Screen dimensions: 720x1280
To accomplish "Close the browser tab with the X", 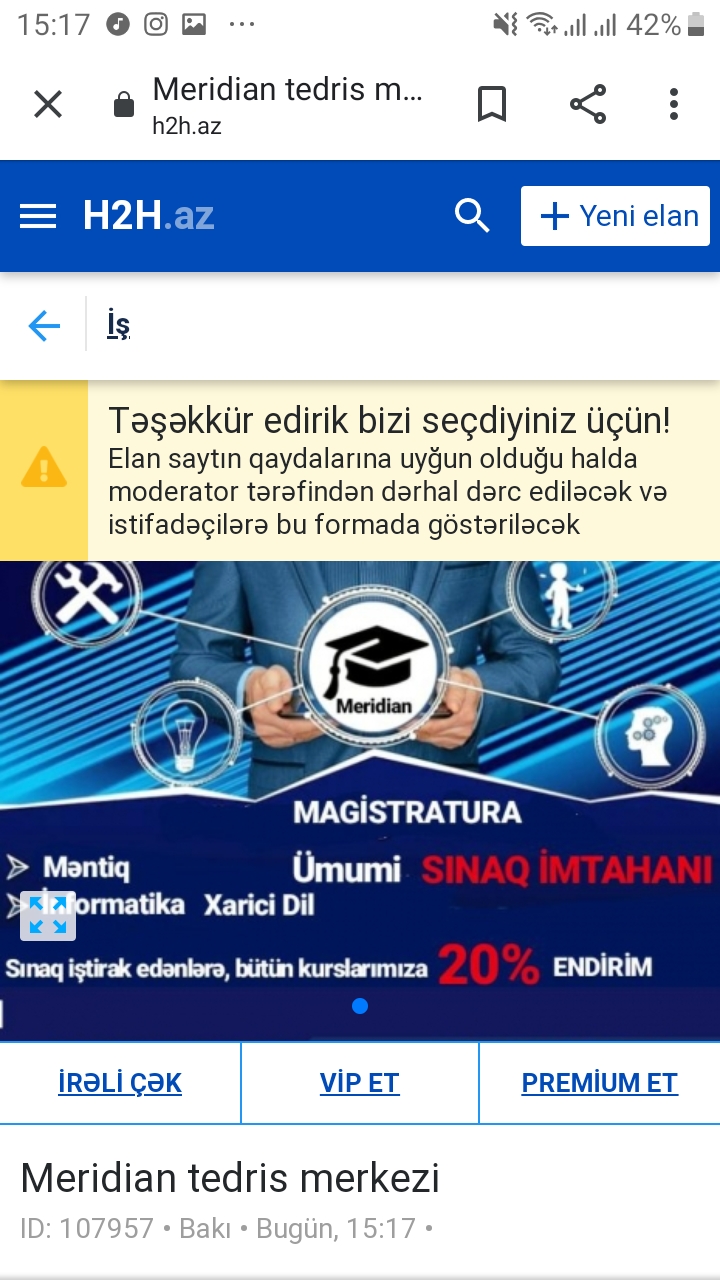I will coord(48,104).
